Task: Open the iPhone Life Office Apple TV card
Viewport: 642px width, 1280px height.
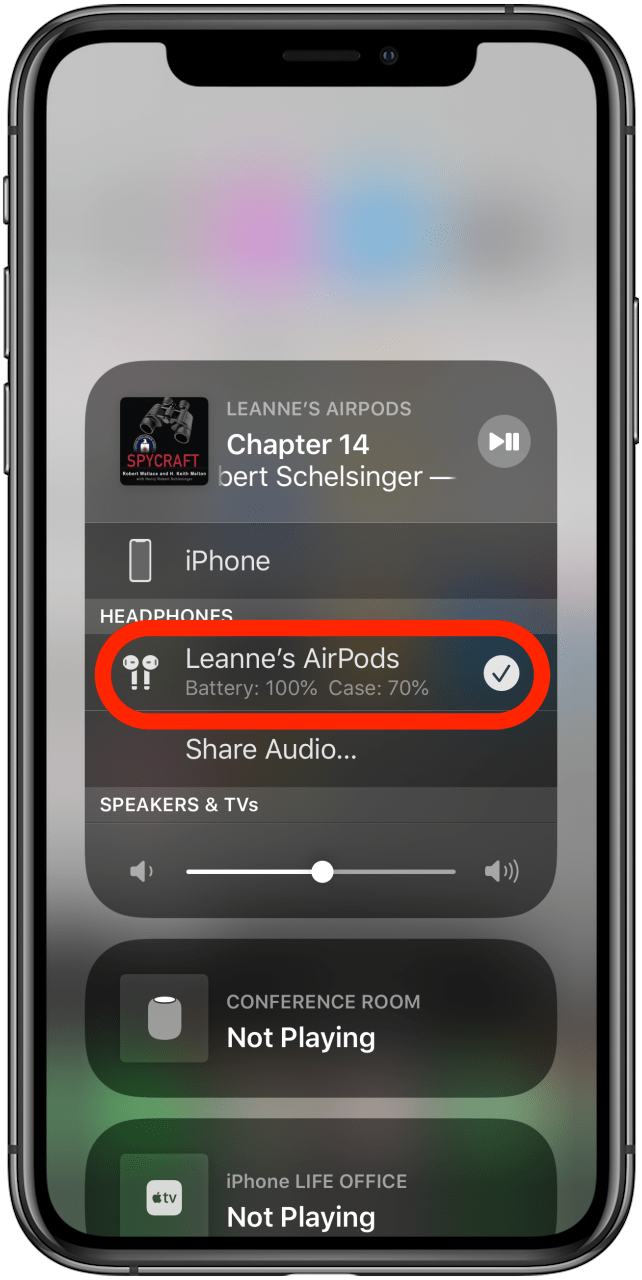Action: click(x=320, y=1198)
